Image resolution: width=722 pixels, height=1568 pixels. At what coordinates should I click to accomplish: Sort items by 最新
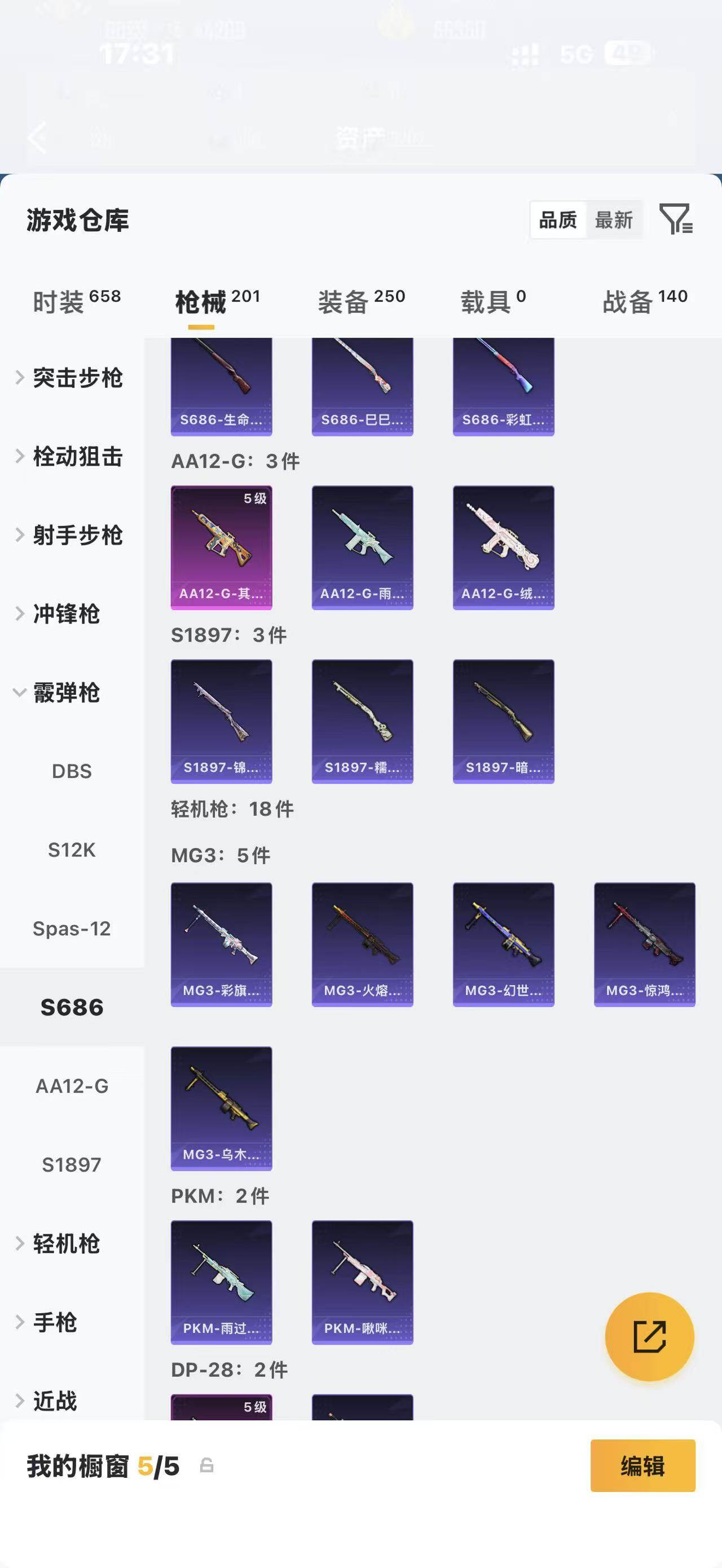coord(614,220)
